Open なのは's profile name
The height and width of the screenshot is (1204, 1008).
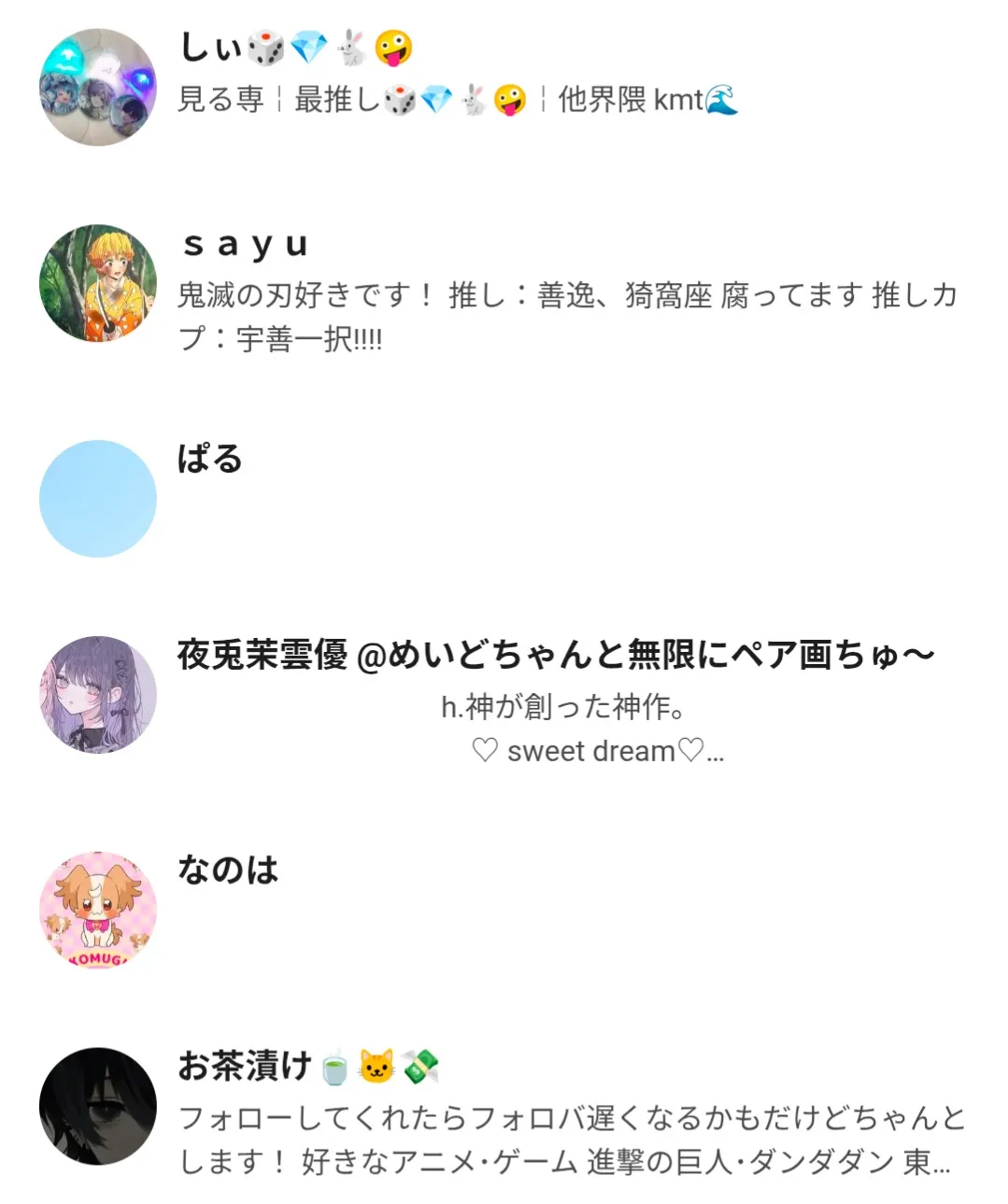(x=227, y=871)
